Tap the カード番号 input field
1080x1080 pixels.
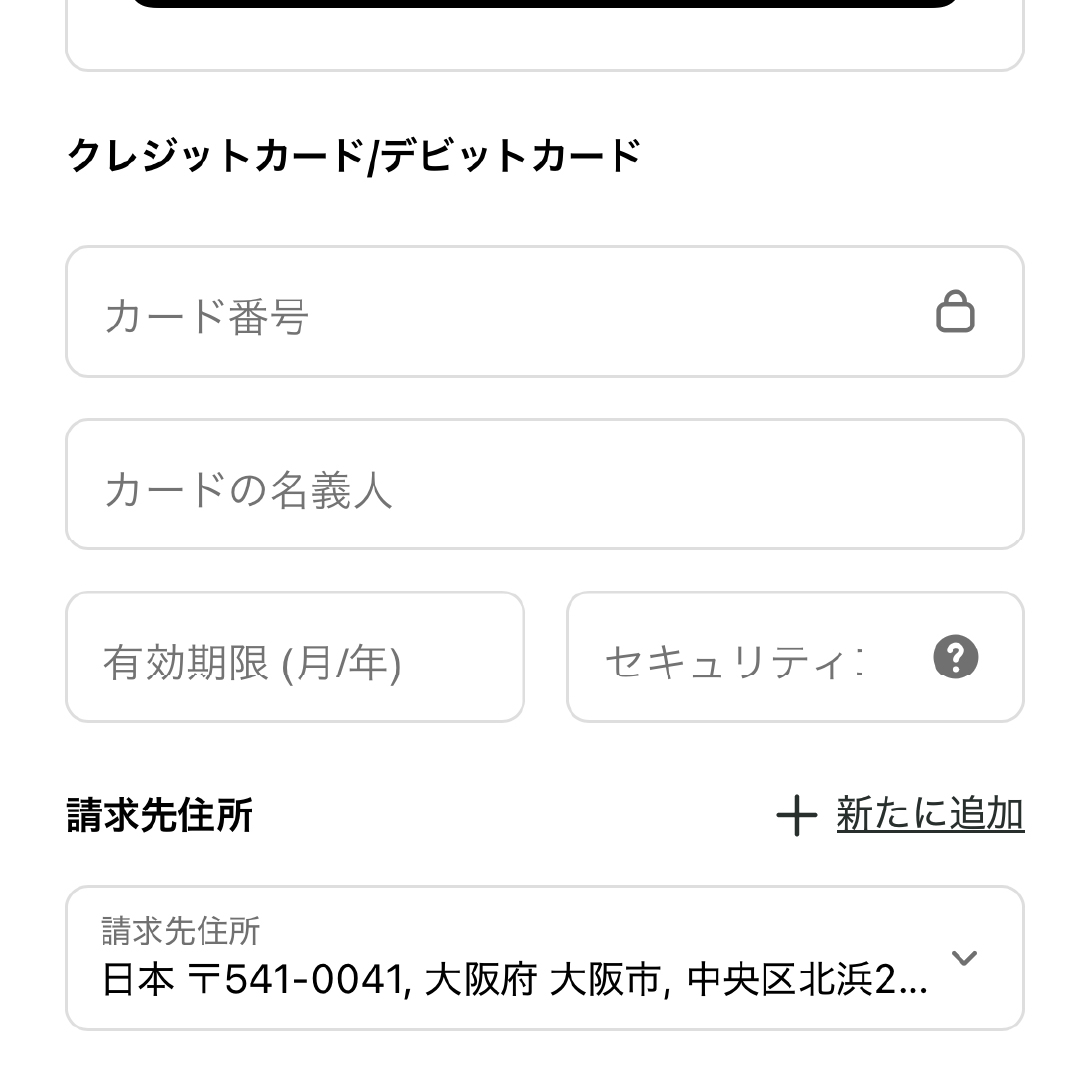pos(500,312)
